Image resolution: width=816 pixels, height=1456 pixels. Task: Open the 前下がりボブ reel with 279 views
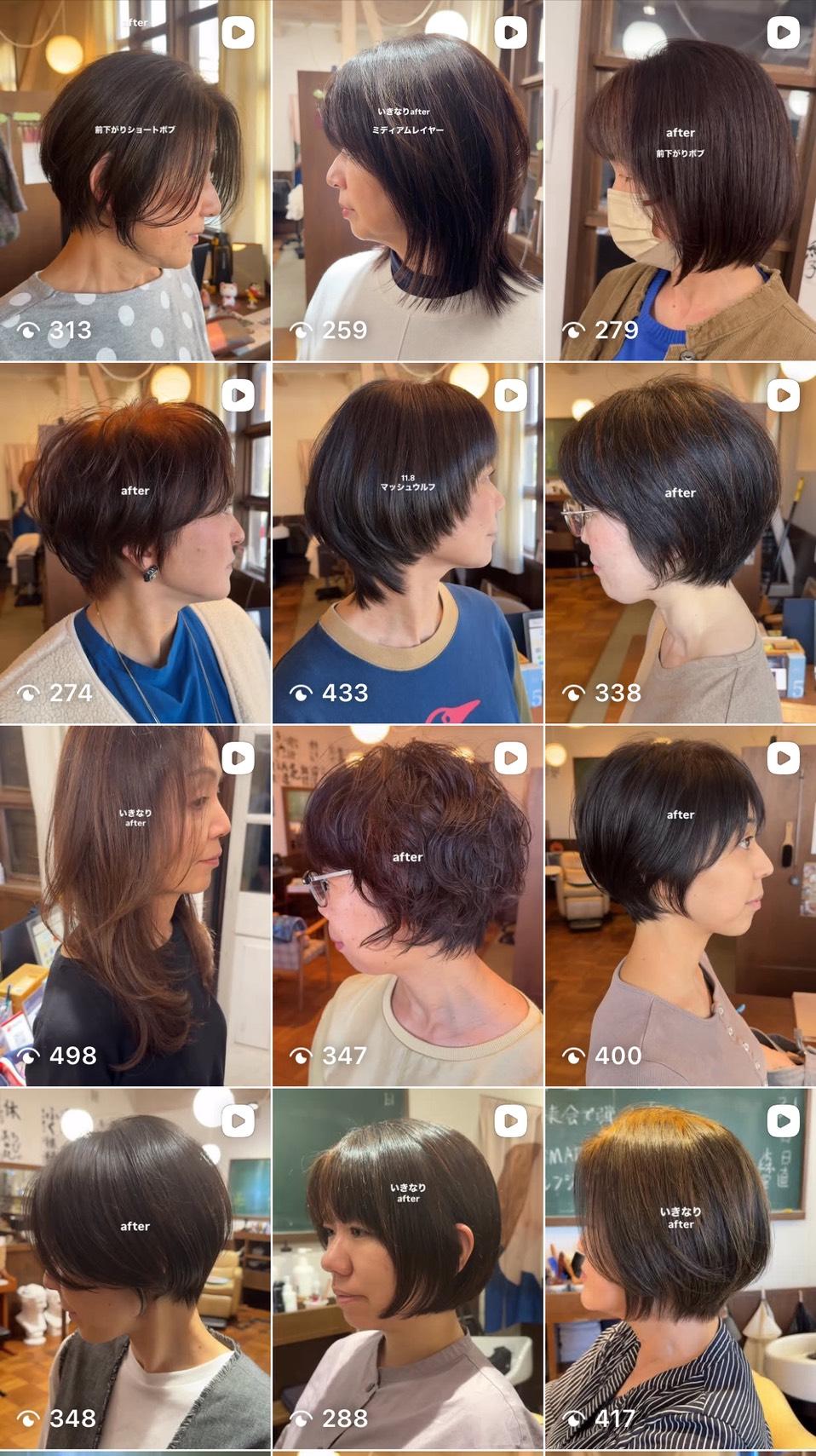pyautogui.click(x=680, y=181)
